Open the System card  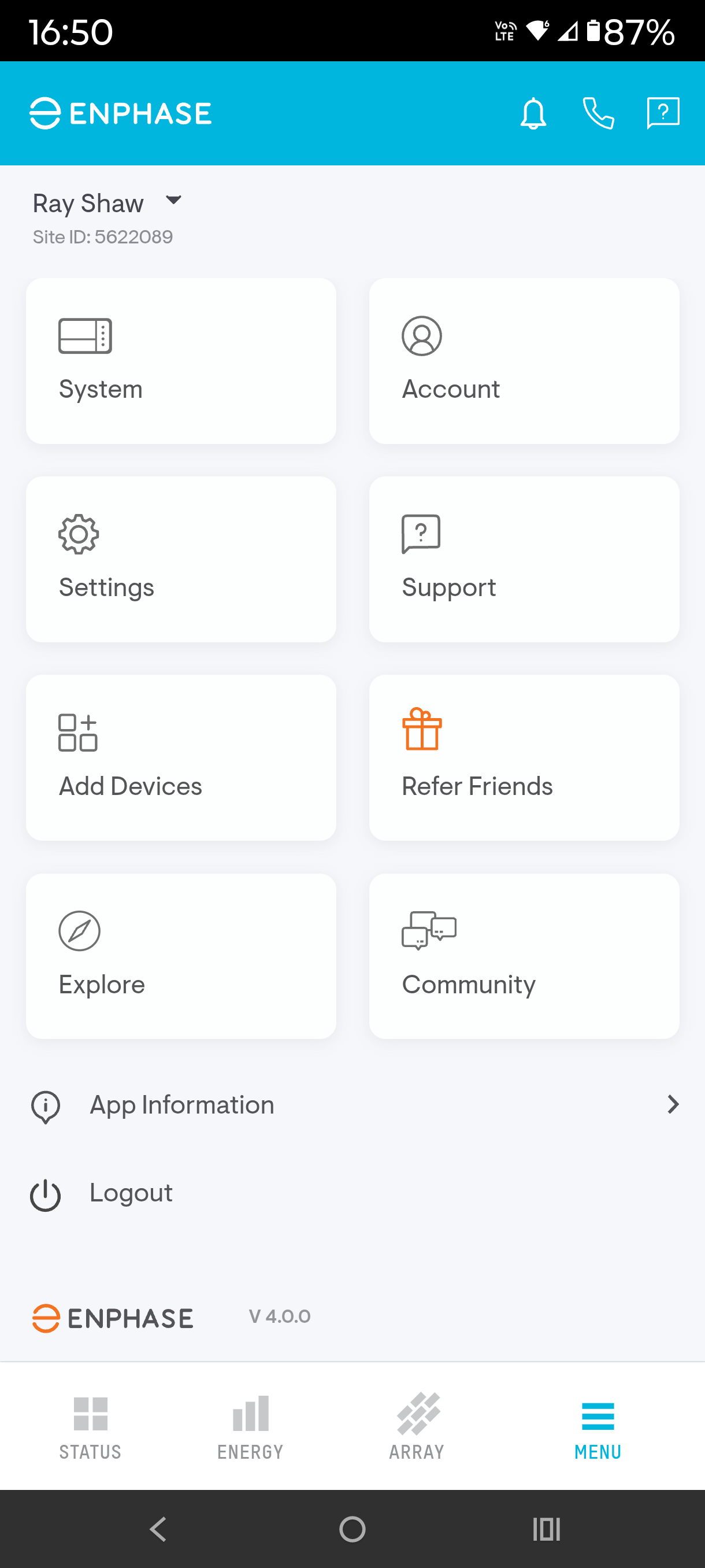[181, 361]
